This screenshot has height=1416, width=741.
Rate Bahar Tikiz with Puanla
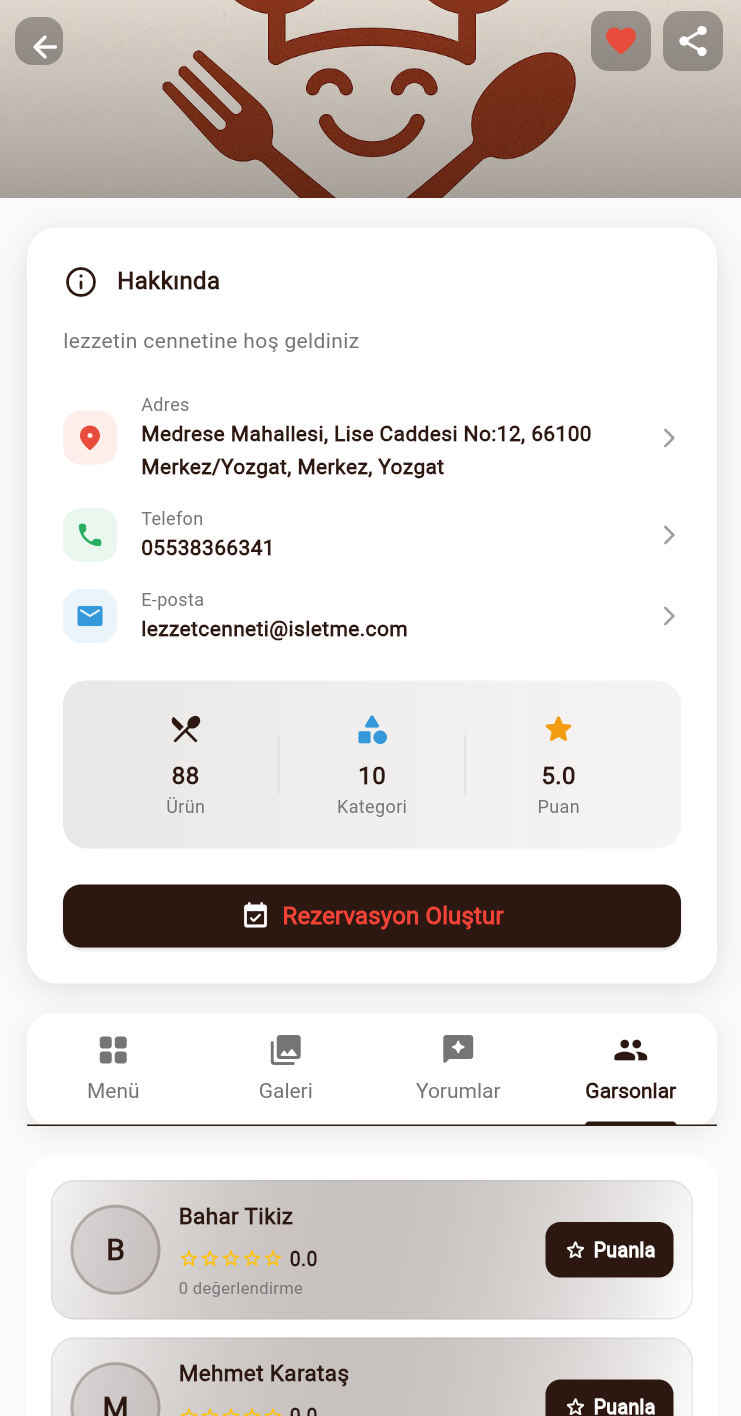point(609,1250)
